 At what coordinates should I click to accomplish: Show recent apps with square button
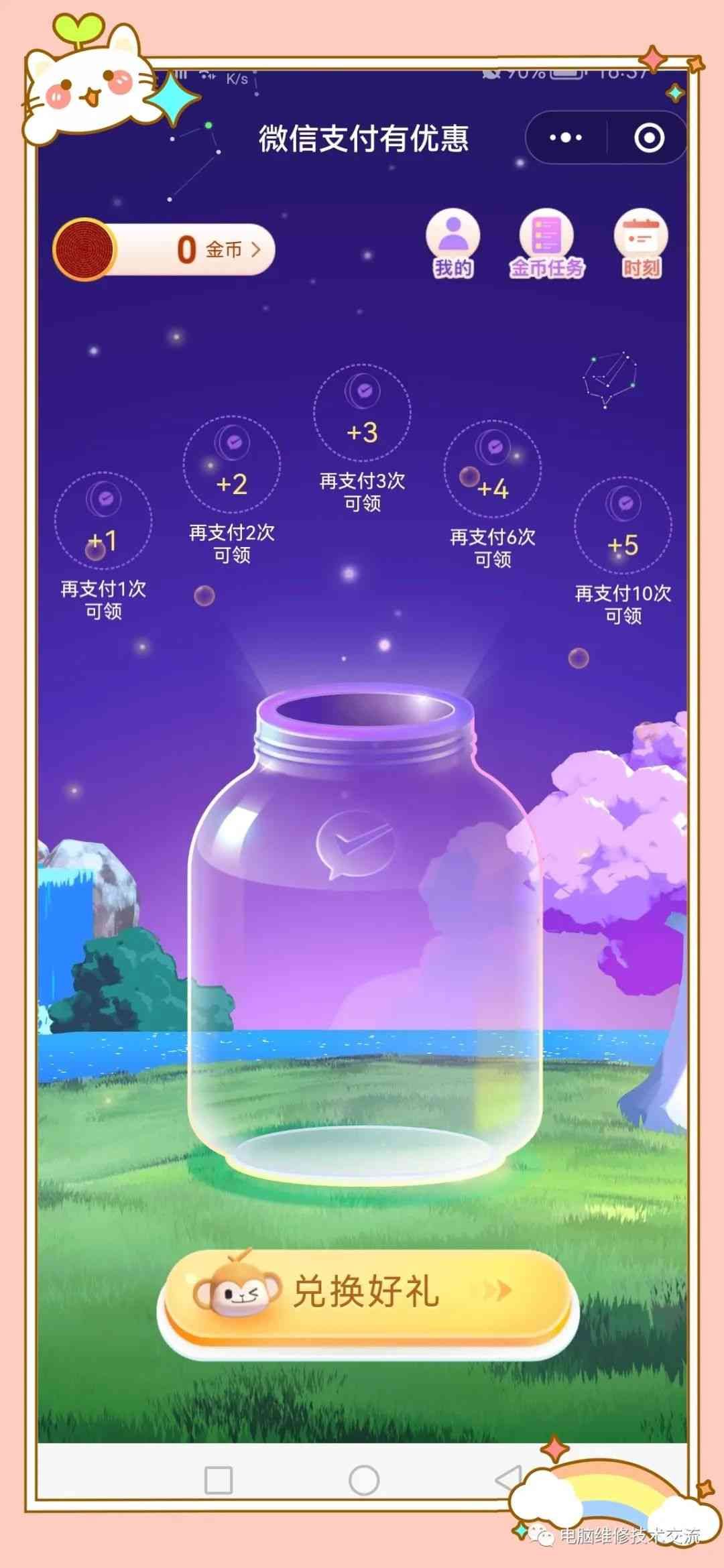coord(219,1480)
